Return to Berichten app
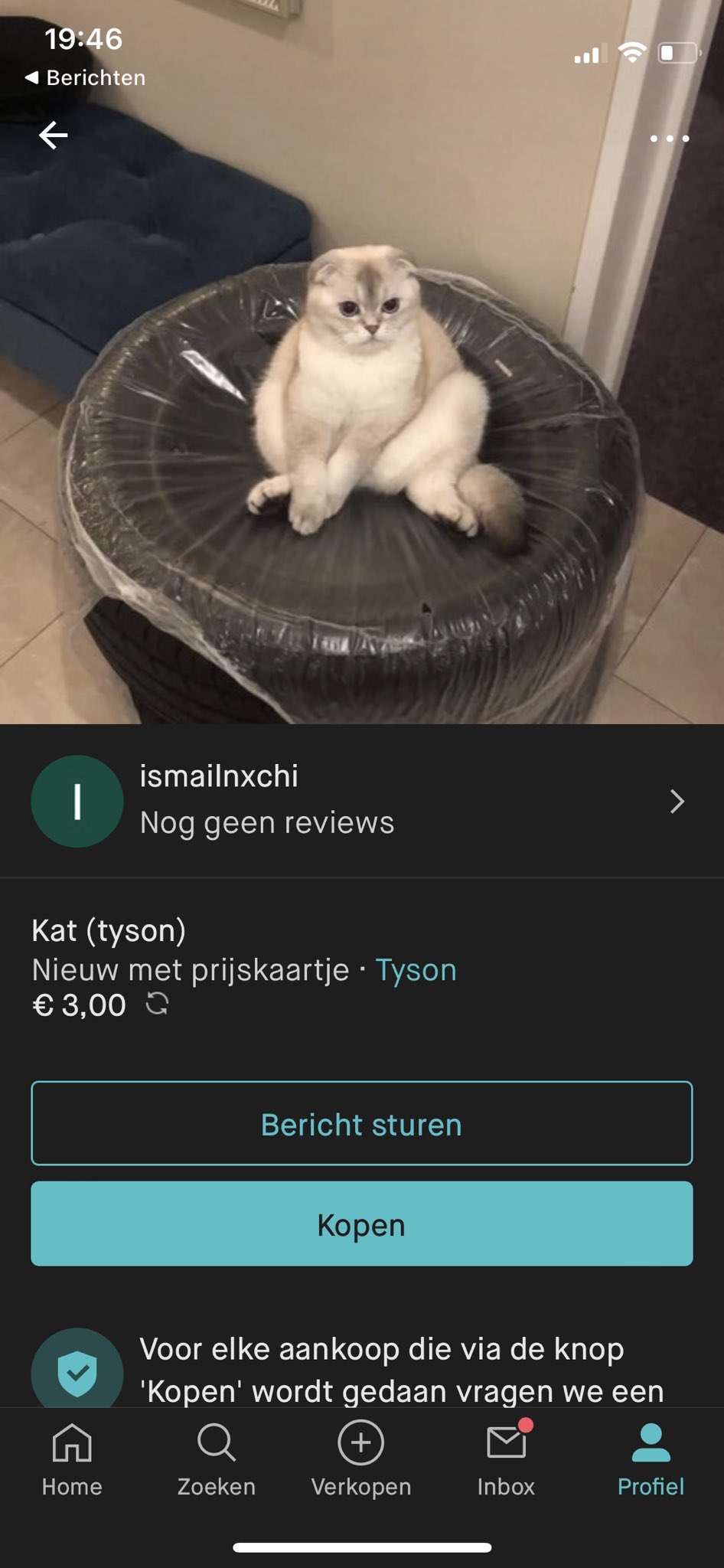Screen dimensions: 724x1568 pyautogui.click(x=84, y=78)
